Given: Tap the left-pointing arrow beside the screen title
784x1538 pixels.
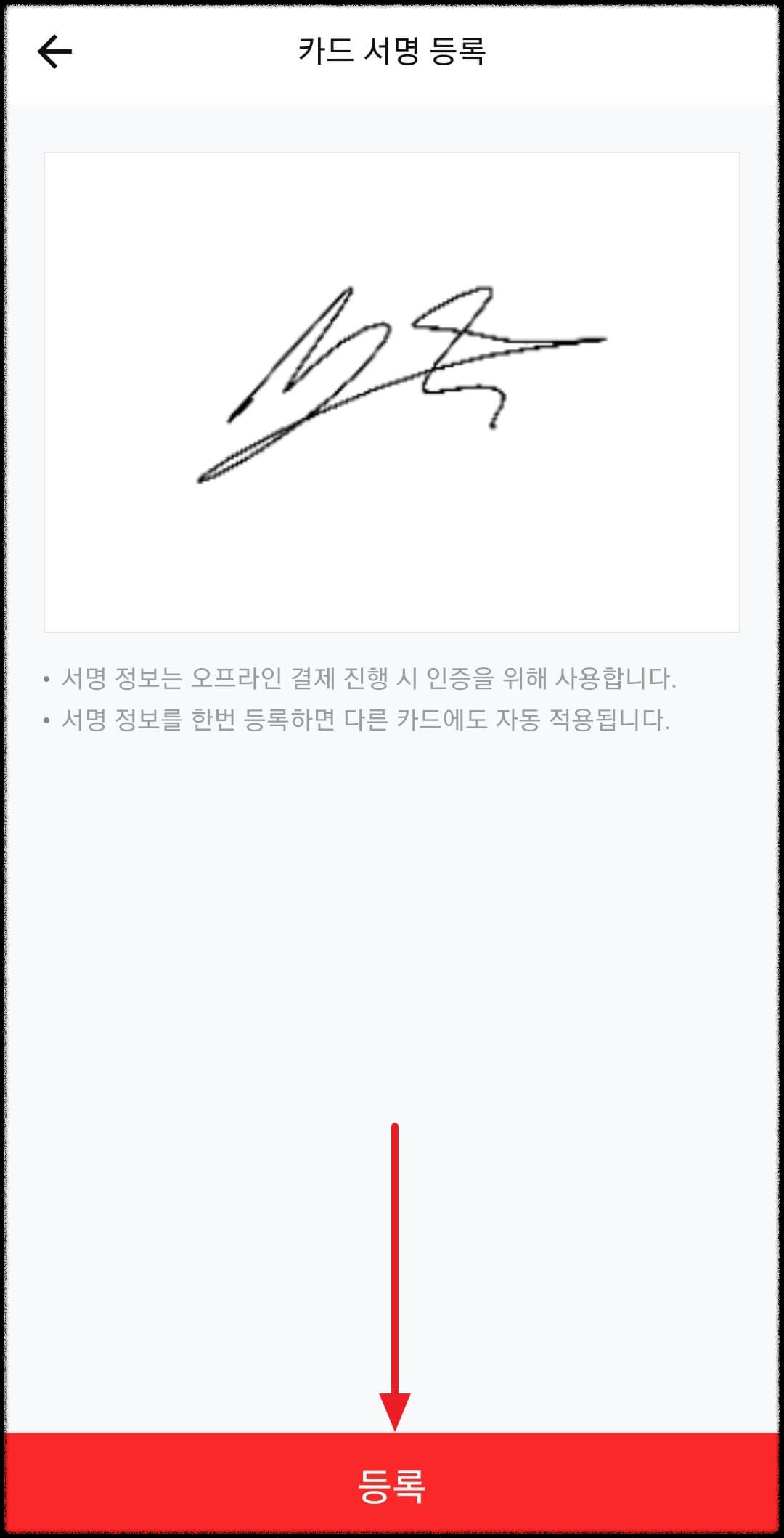Looking at the screenshot, I should point(55,52).
